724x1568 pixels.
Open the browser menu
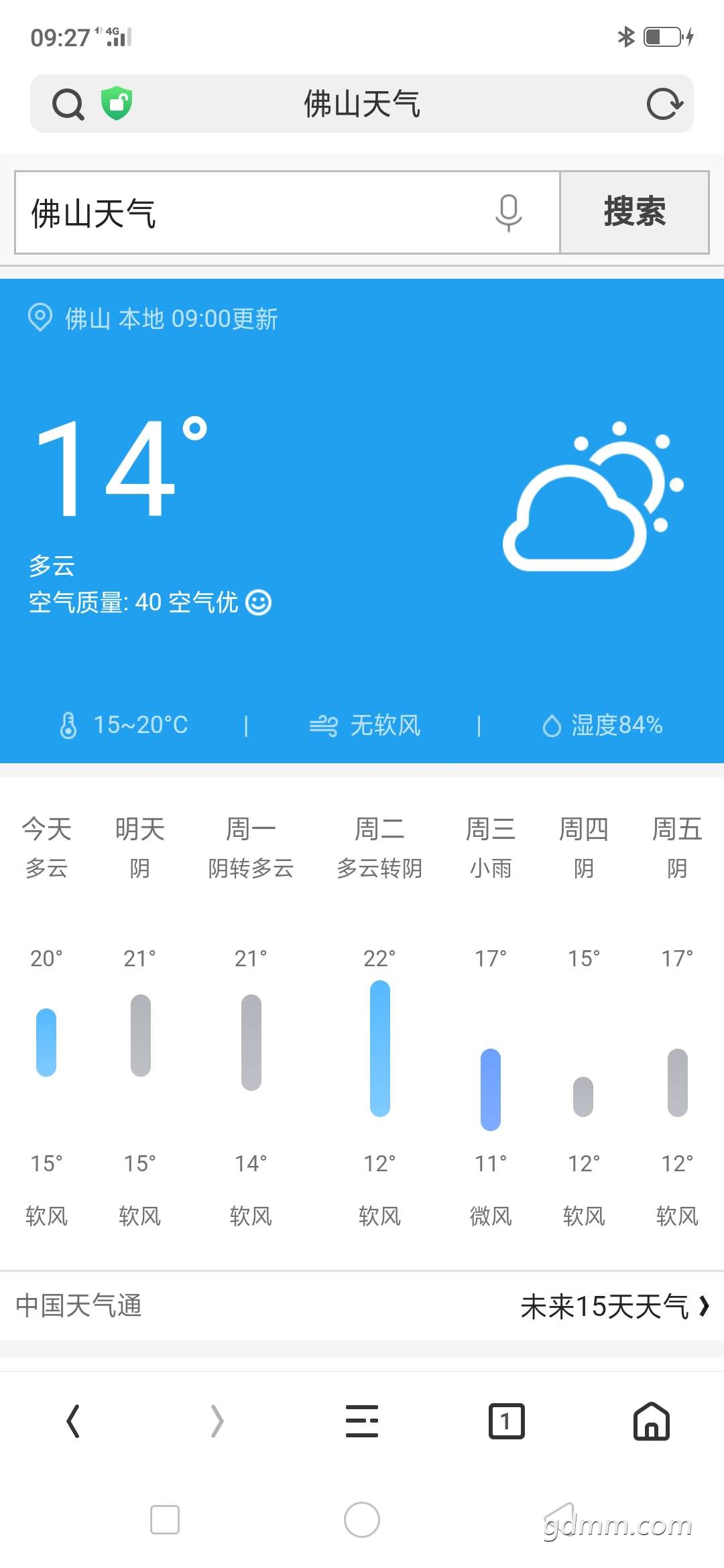362,1421
